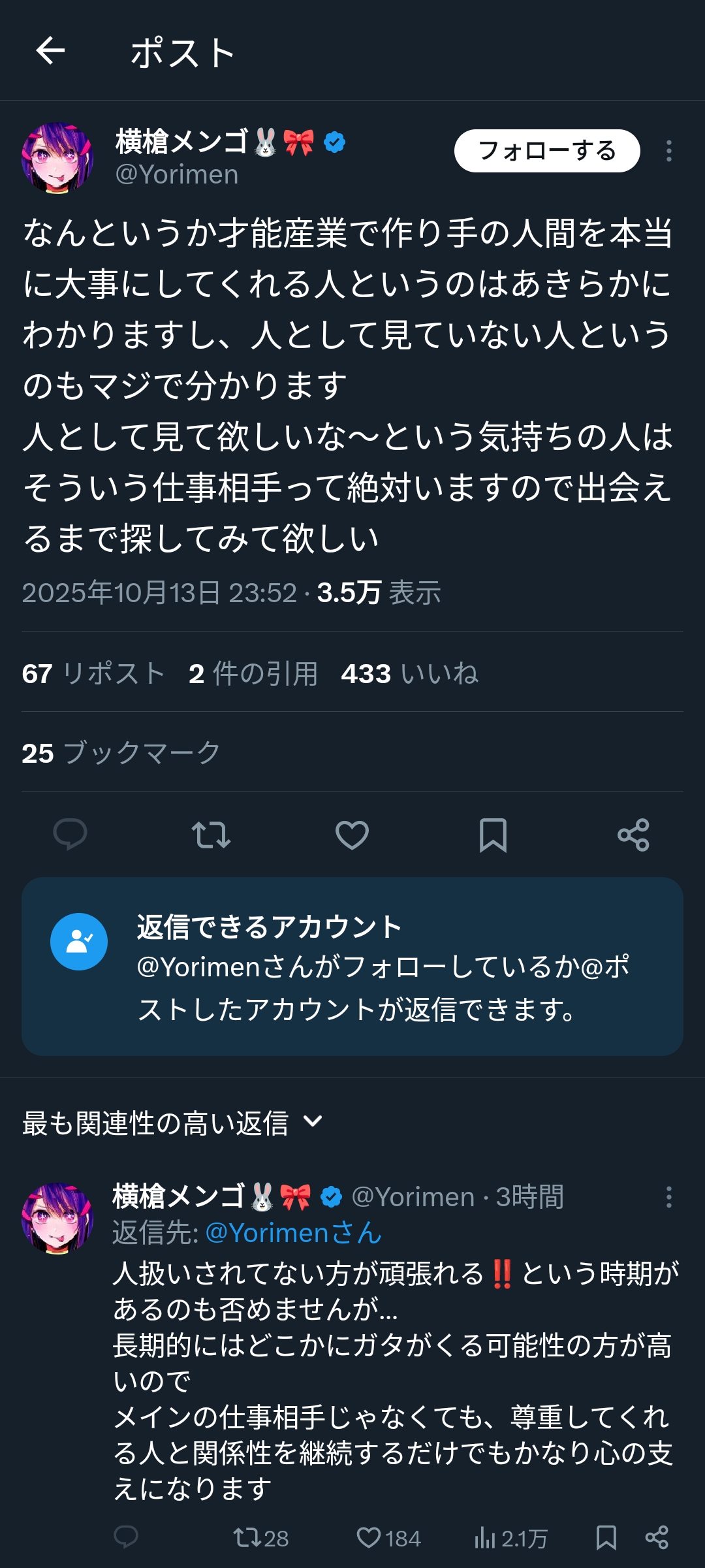Like the main post

click(352, 834)
